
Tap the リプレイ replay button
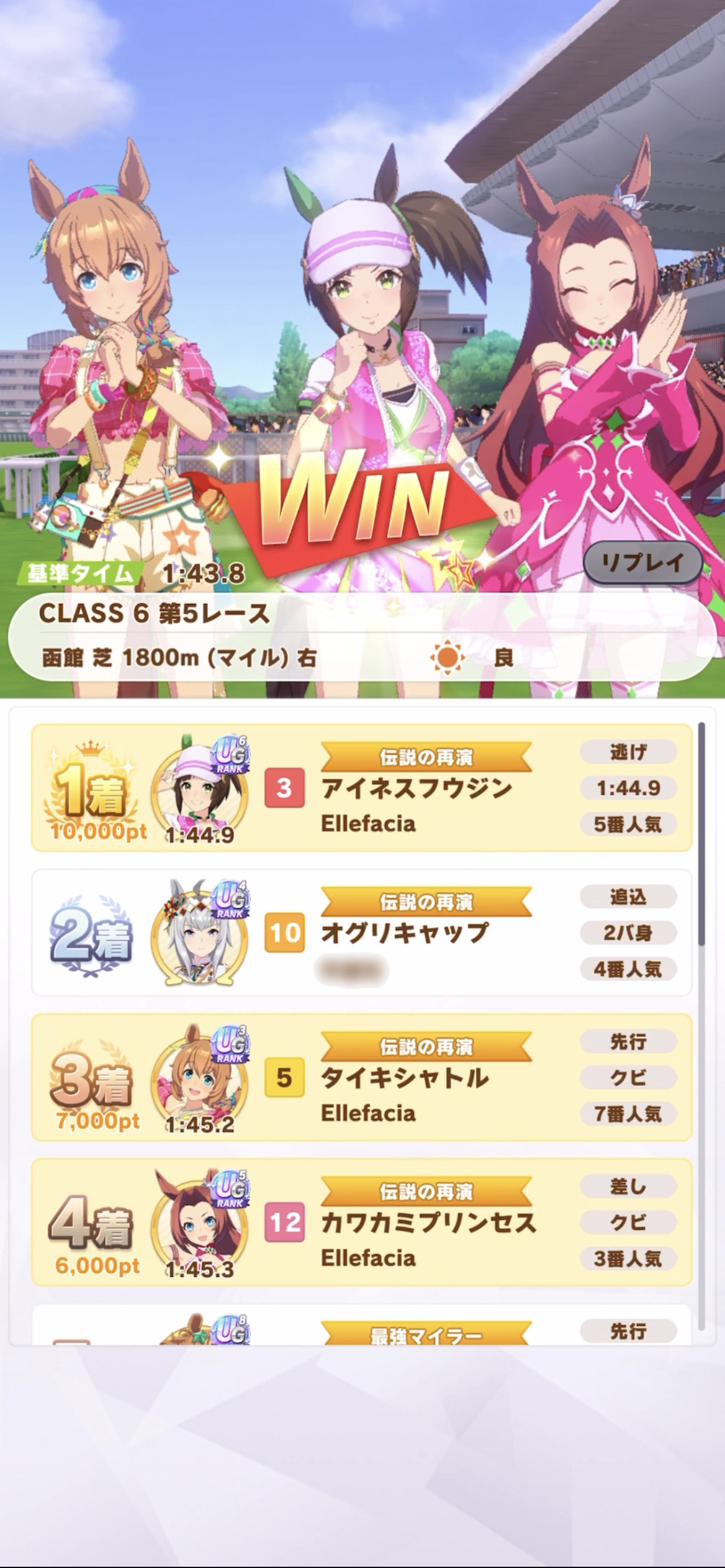point(643,562)
